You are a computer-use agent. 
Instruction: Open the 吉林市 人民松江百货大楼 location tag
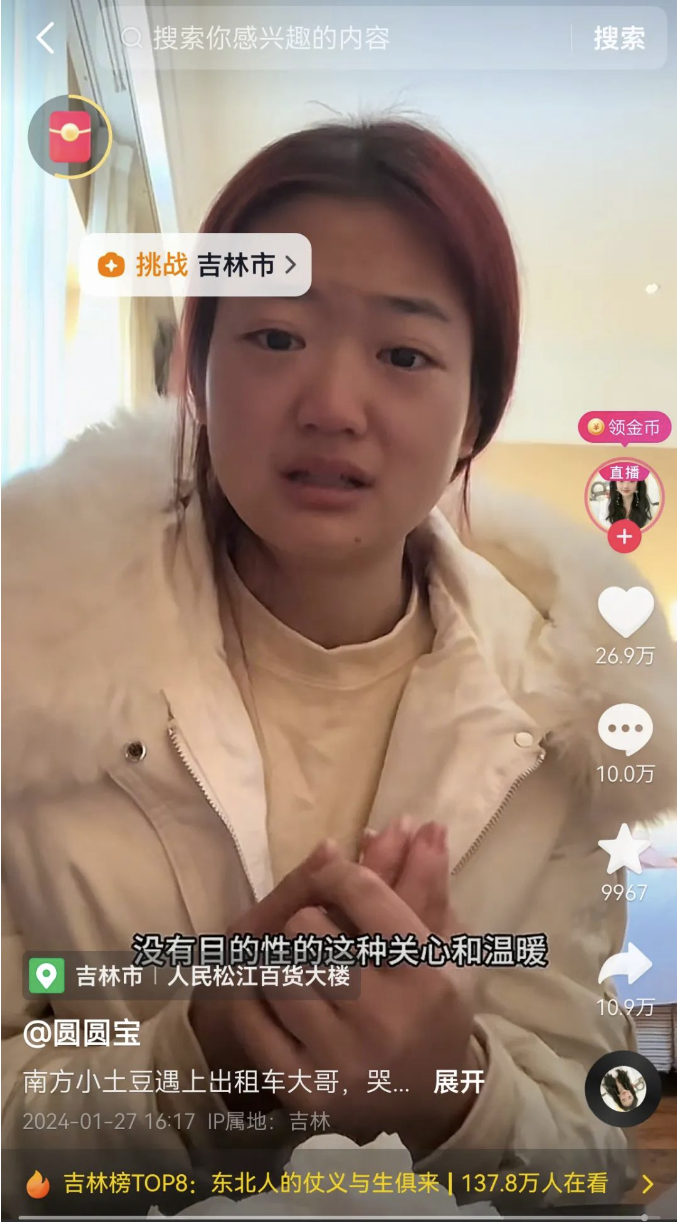[x=191, y=975]
